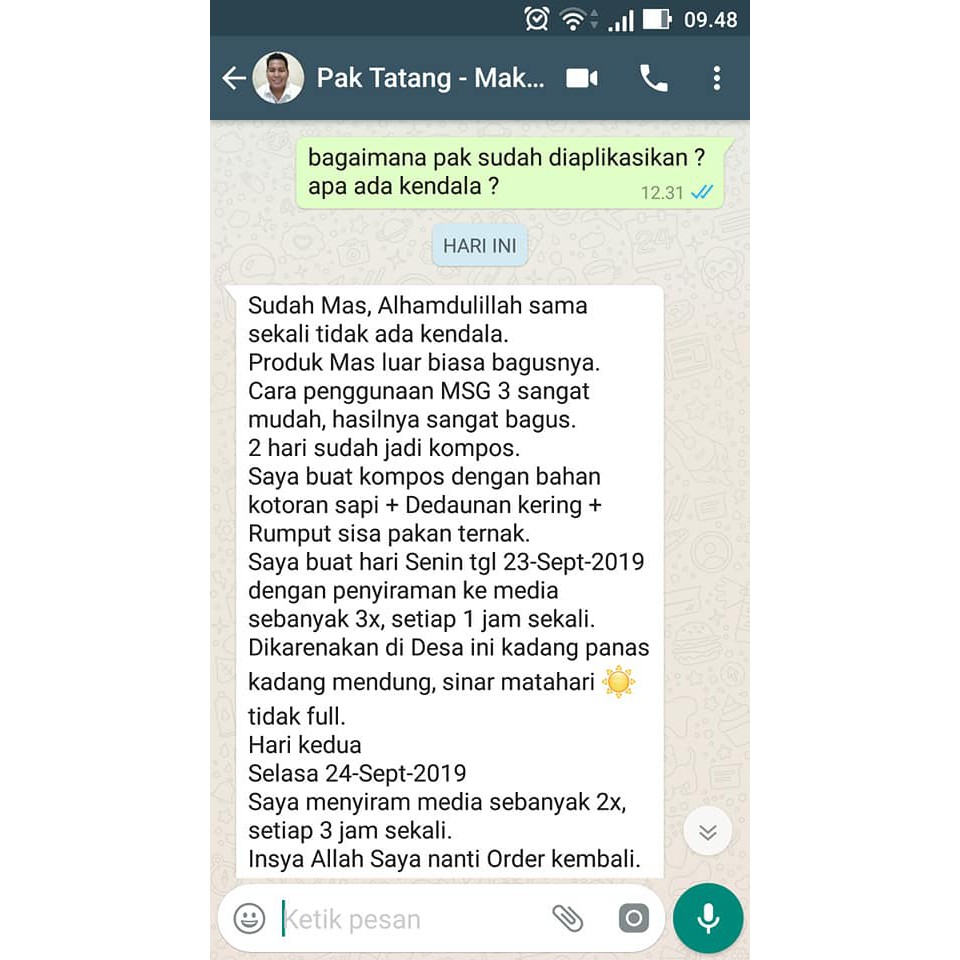Open the emoji picker
The height and width of the screenshot is (960, 960).
[249, 918]
